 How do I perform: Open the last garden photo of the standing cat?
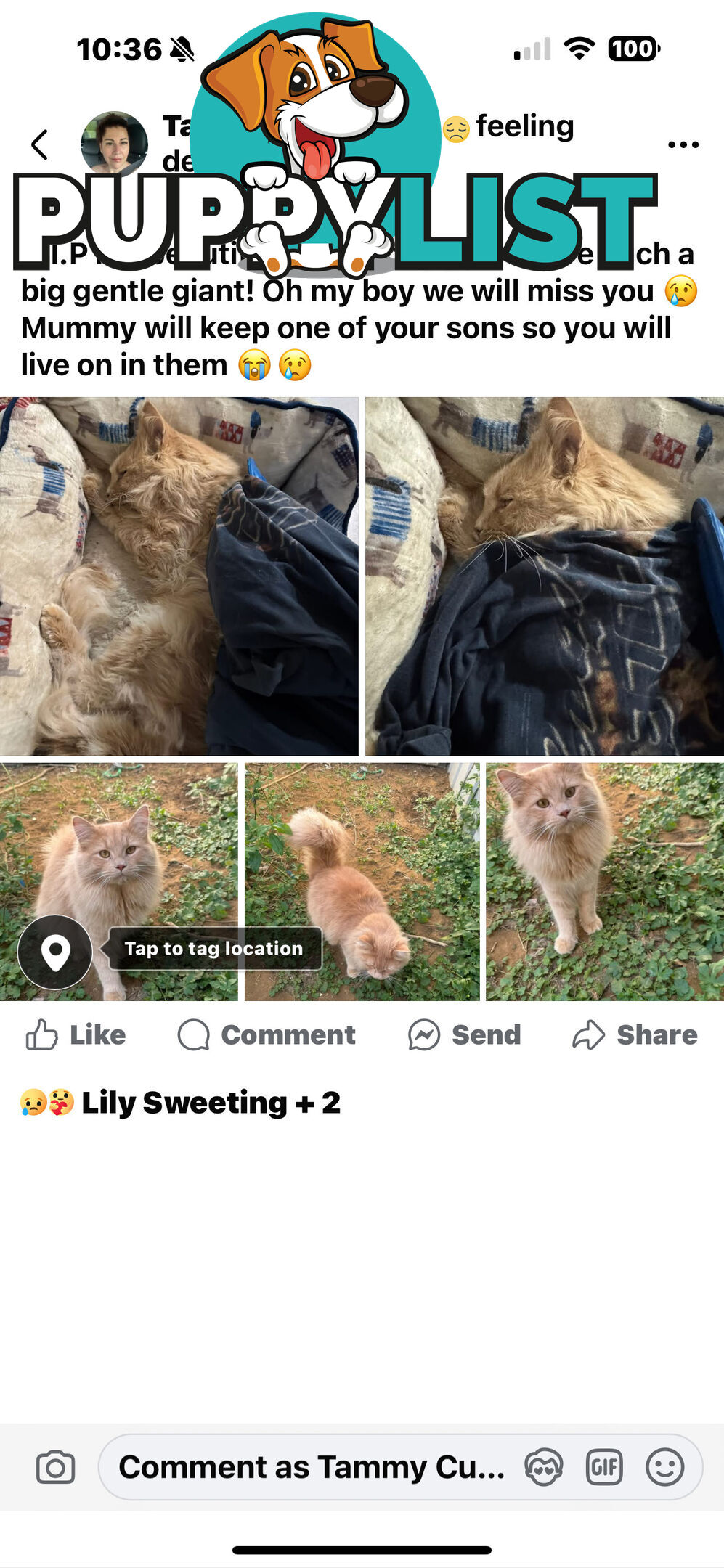point(604,881)
